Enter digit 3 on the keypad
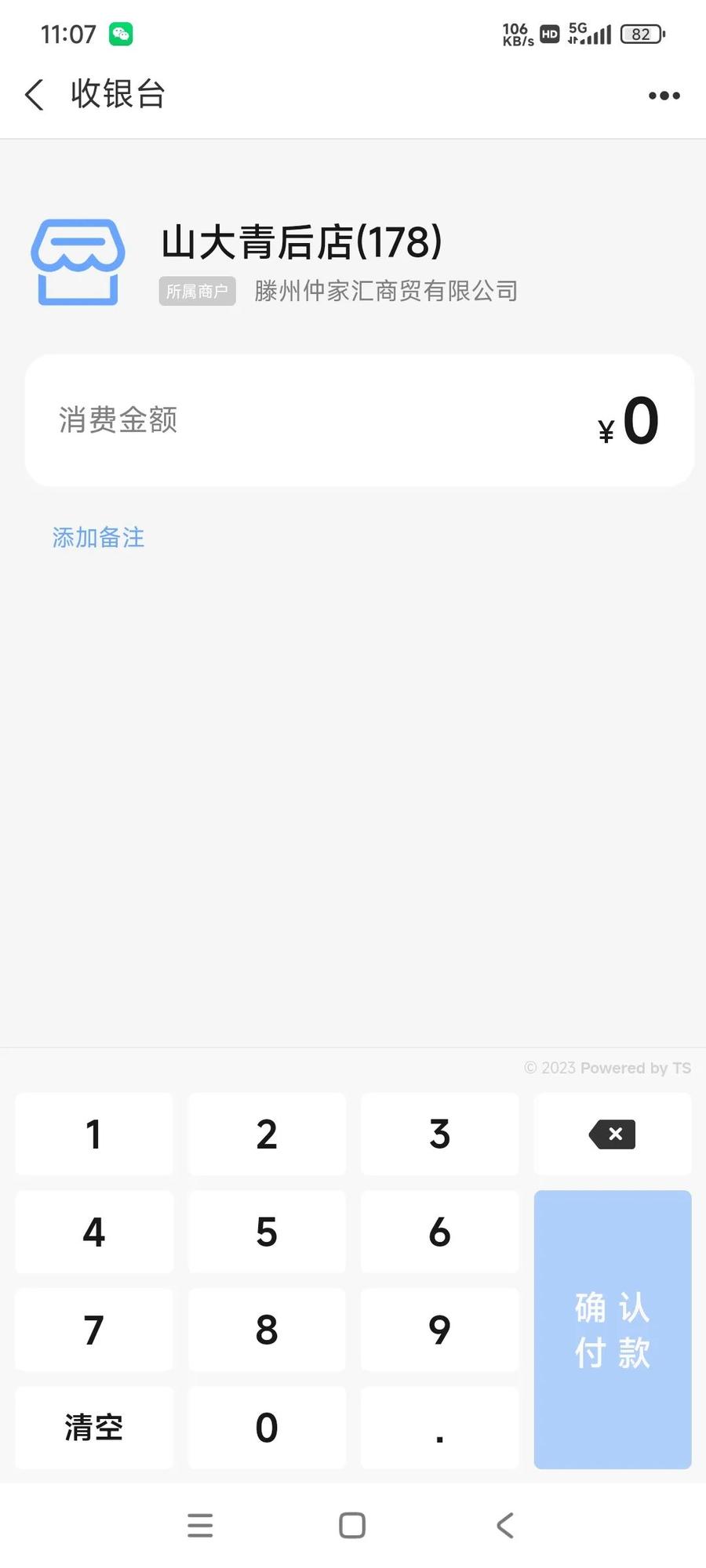Image resolution: width=706 pixels, height=1568 pixels. coord(439,1134)
